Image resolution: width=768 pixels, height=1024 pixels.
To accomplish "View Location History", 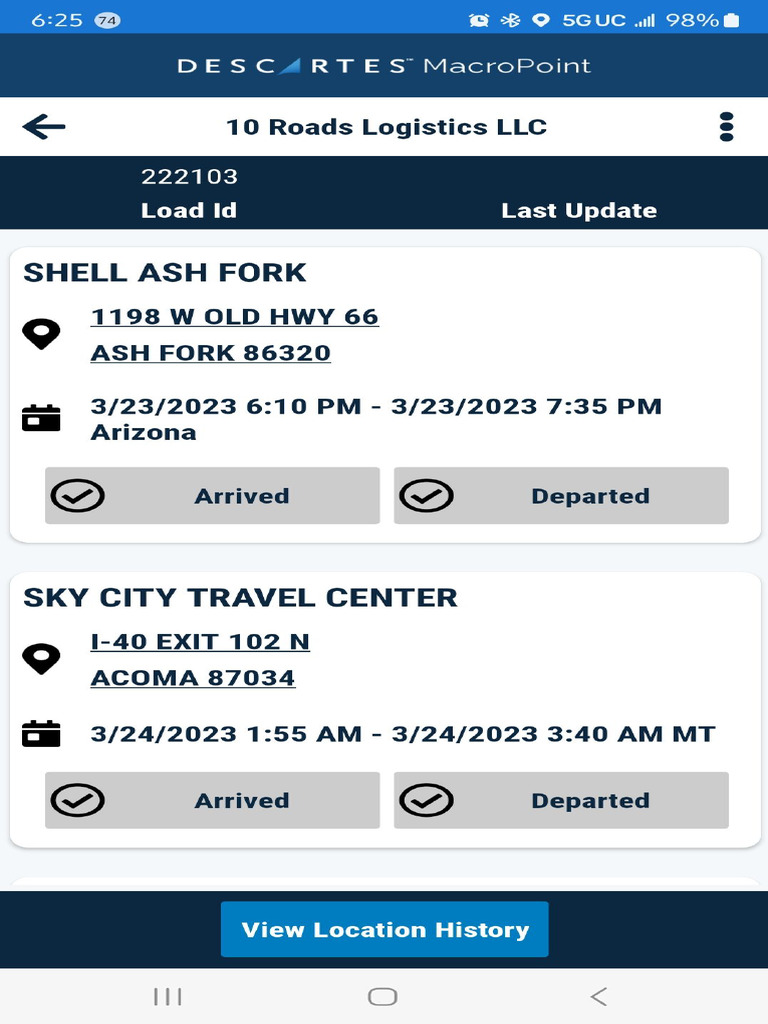I will coord(385,930).
